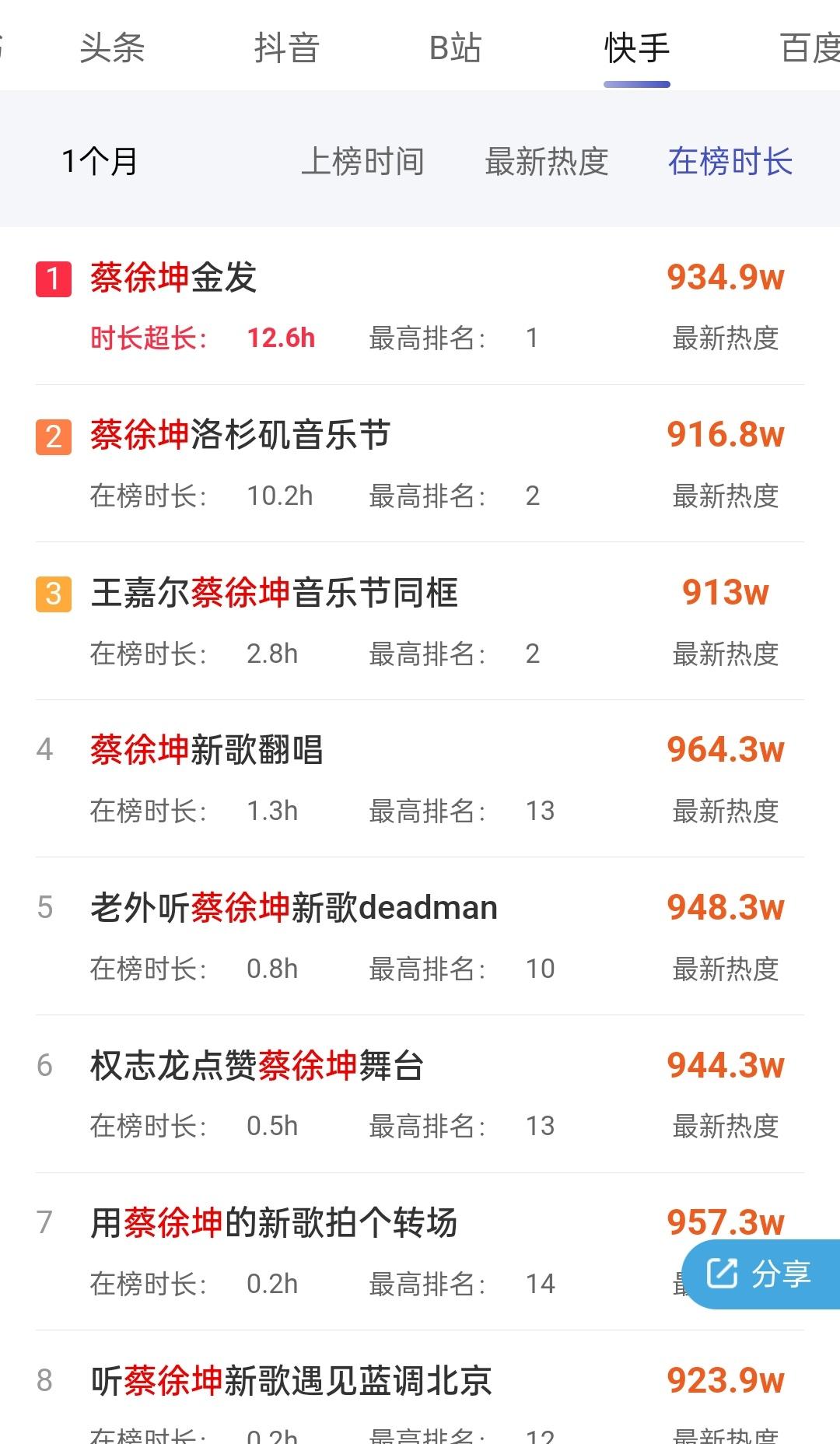The image size is (840, 1444).
Task: Sort by 上榜时间
Action: [x=362, y=162]
